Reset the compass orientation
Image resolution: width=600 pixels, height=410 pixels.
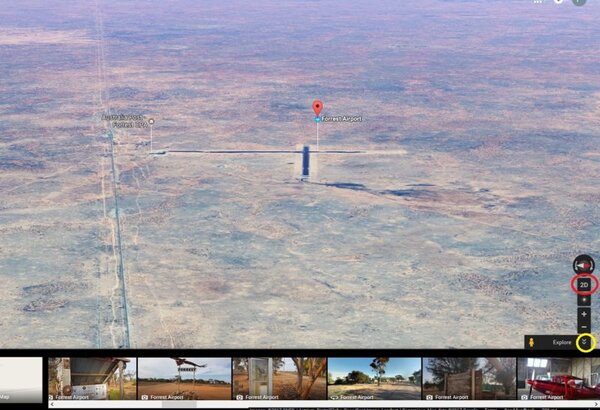[583, 264]
